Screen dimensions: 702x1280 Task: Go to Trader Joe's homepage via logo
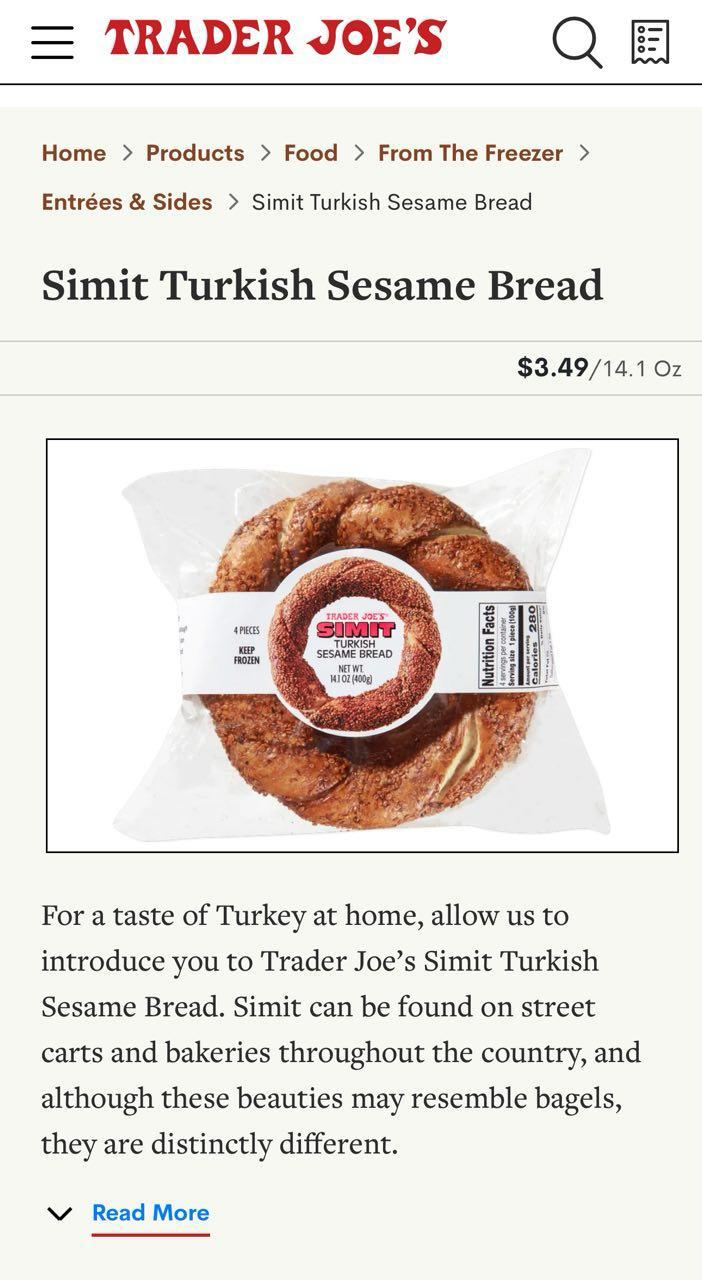point(276,40)
